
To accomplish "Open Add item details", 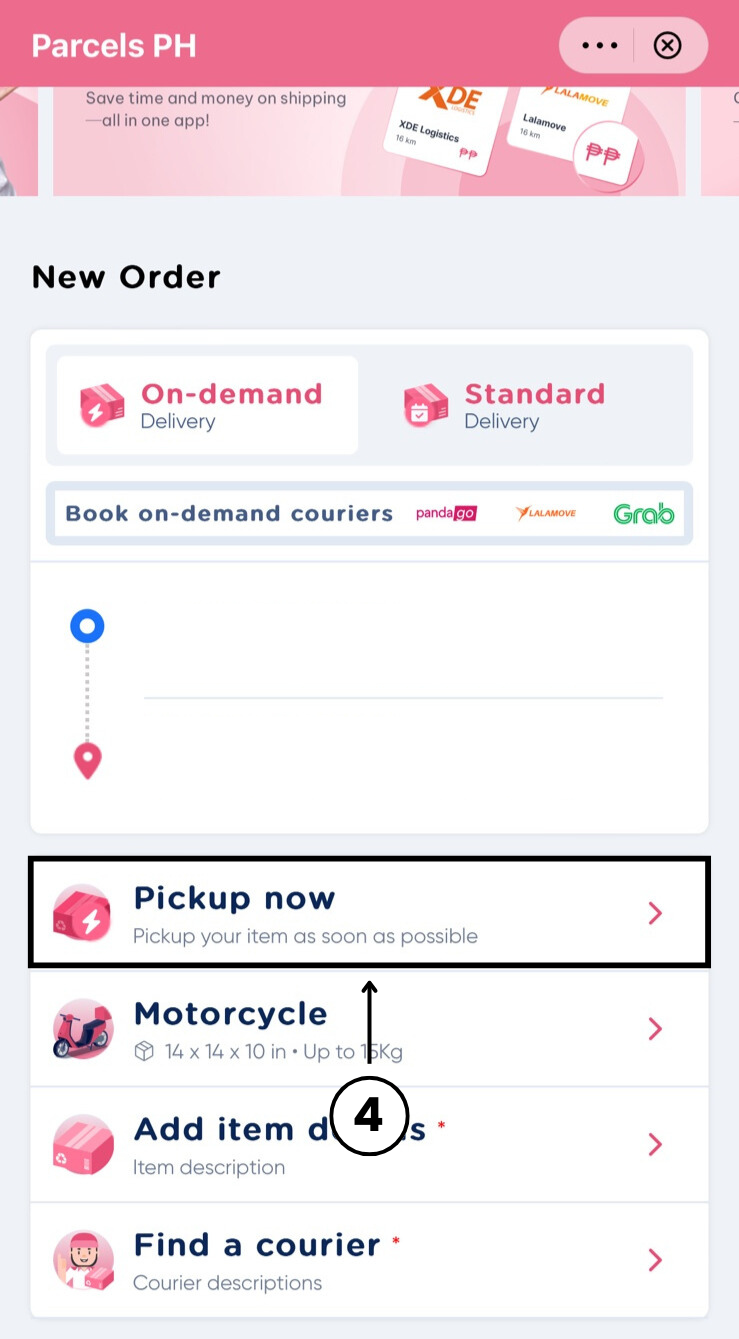I will point(369,1144).
